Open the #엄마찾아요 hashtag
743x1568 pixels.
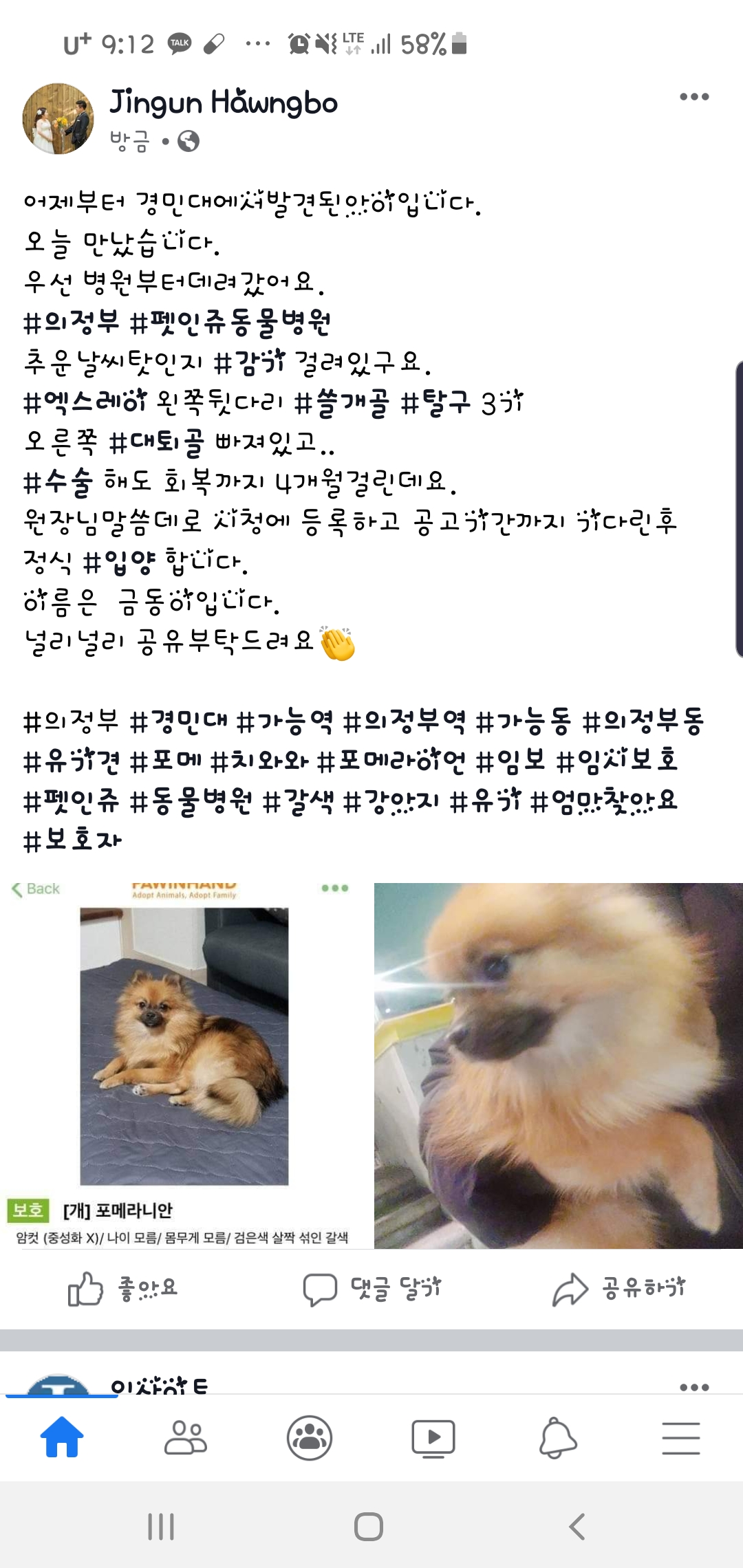(604, 801)
